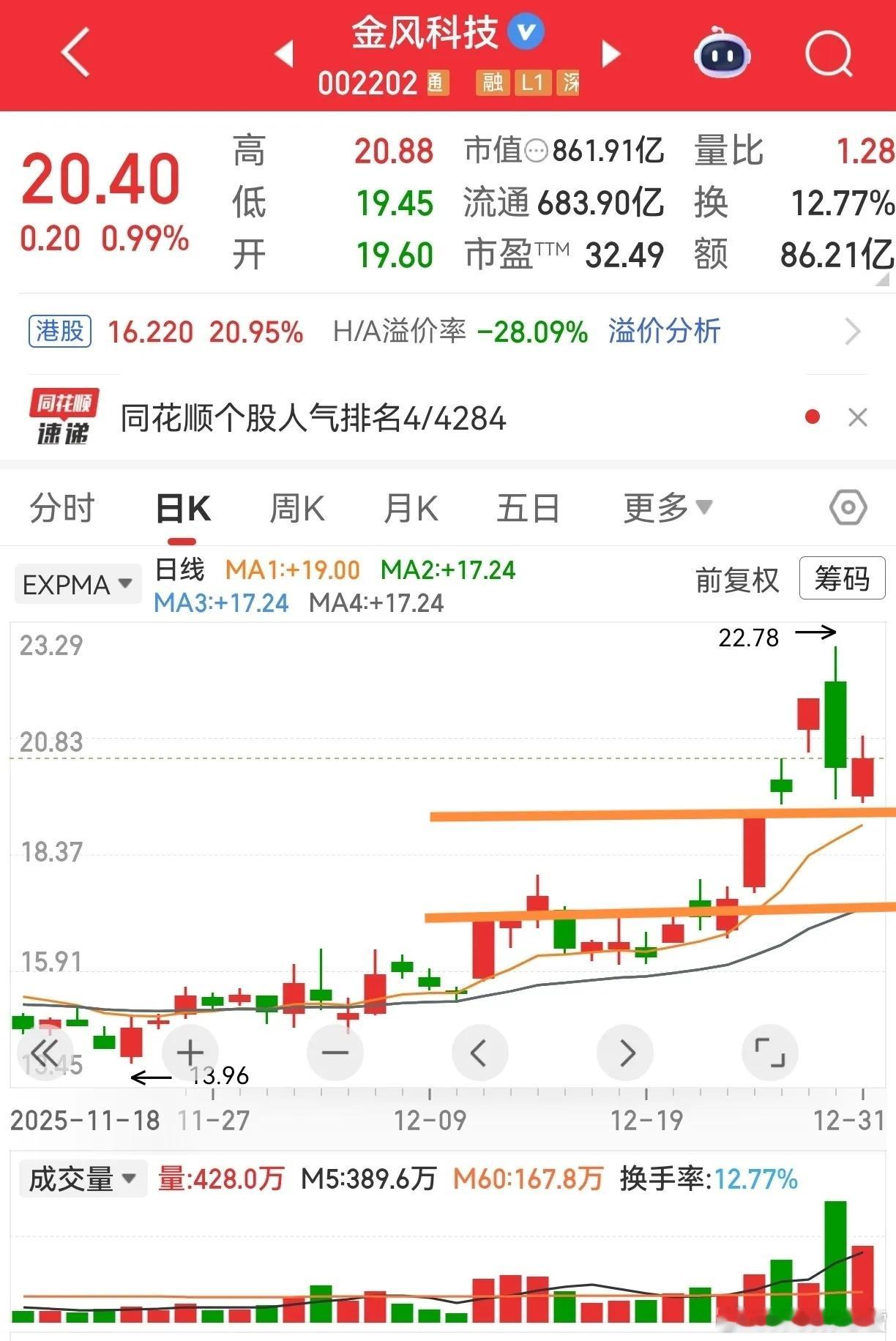The width and height of the screenshot is (896, 1341).
Task: Zoom out the chart with the minus icon
Action: pyautogui.click(x=335, y=1052)
